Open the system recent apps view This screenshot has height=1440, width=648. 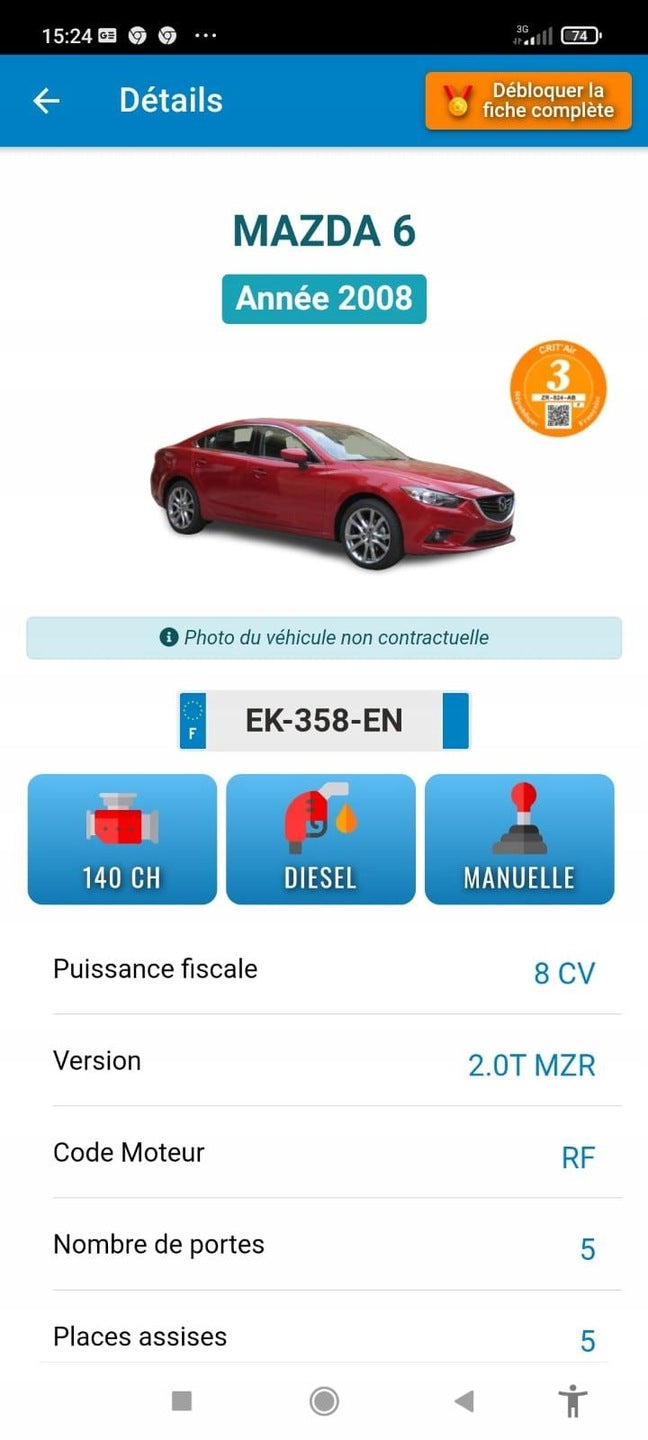(x=182, y=1401)
